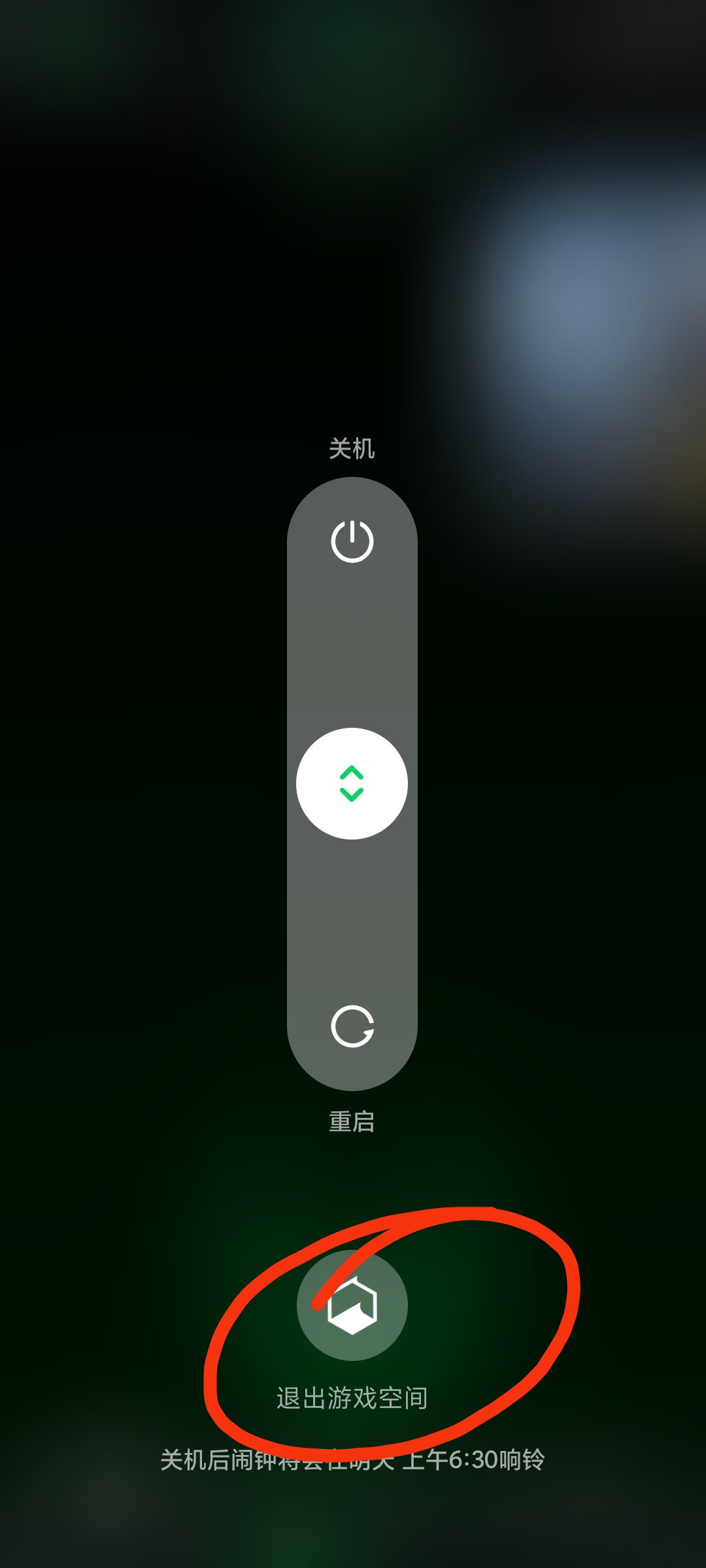Tap the restart icon above 重启
Image resolution: width=706 pixels, height=1568 pixels.
click(x=352, y=1026)
